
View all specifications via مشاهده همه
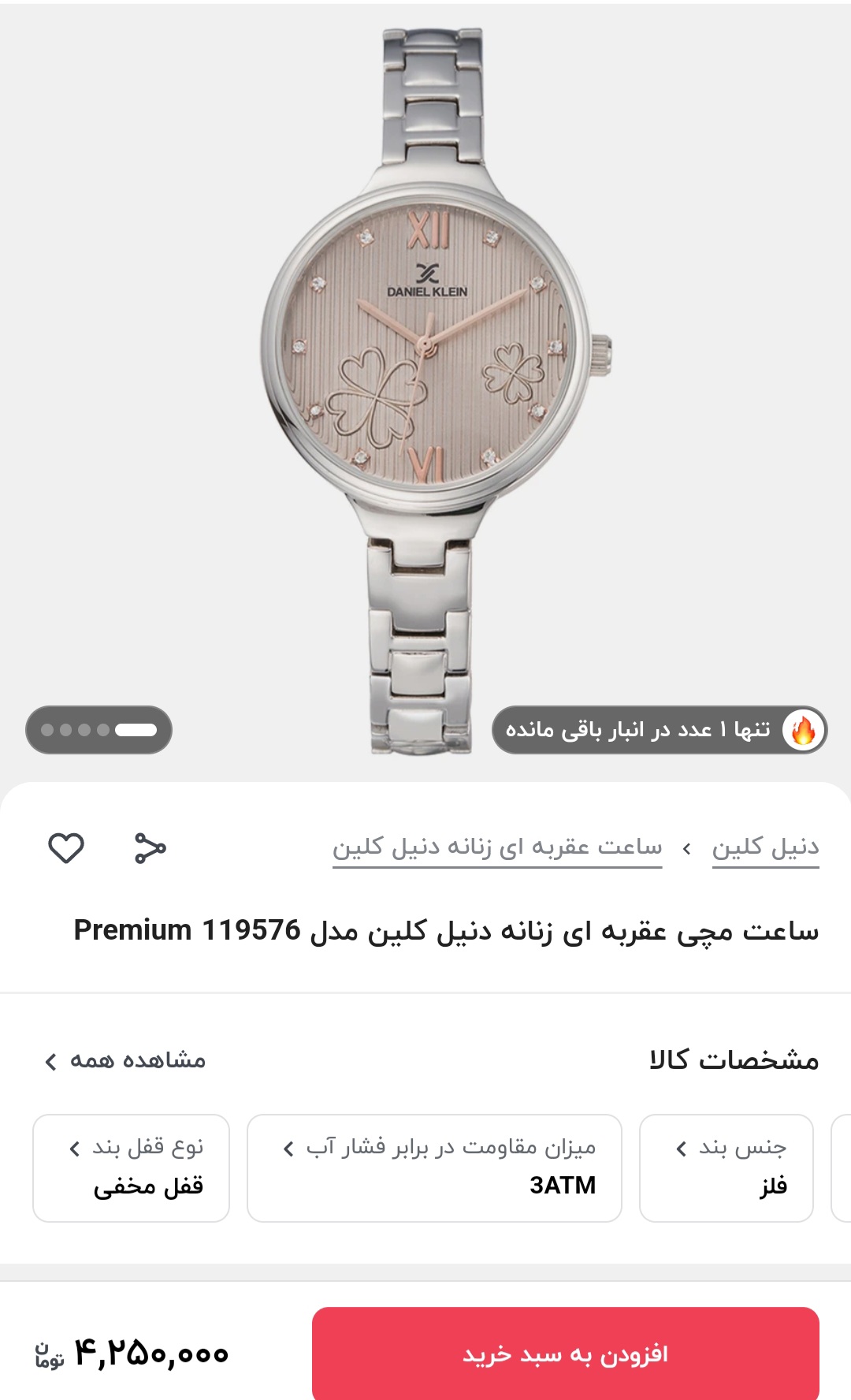pos(126,1061)
